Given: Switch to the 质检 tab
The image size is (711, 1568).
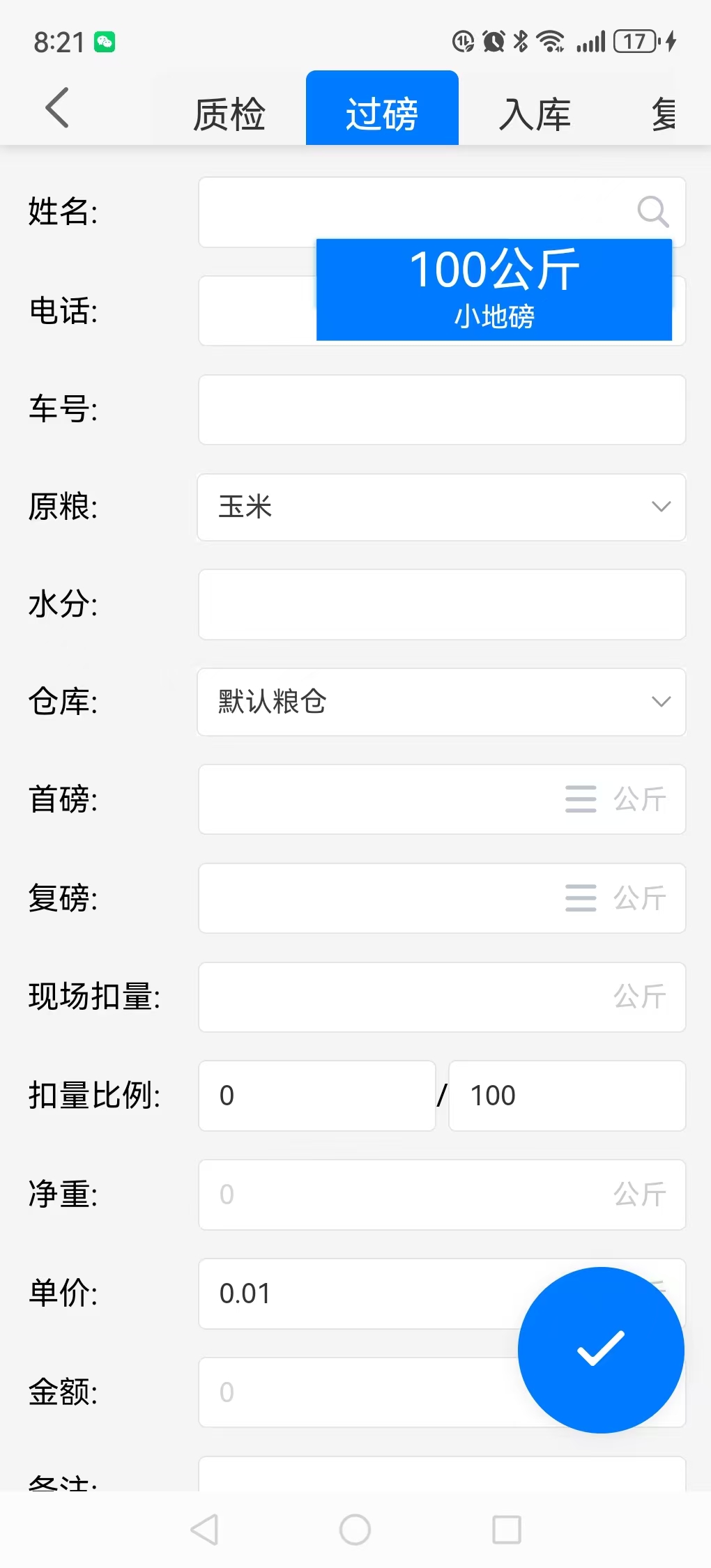Looking at the screenshot, I should pyautogui.click(x=229, y=114).
